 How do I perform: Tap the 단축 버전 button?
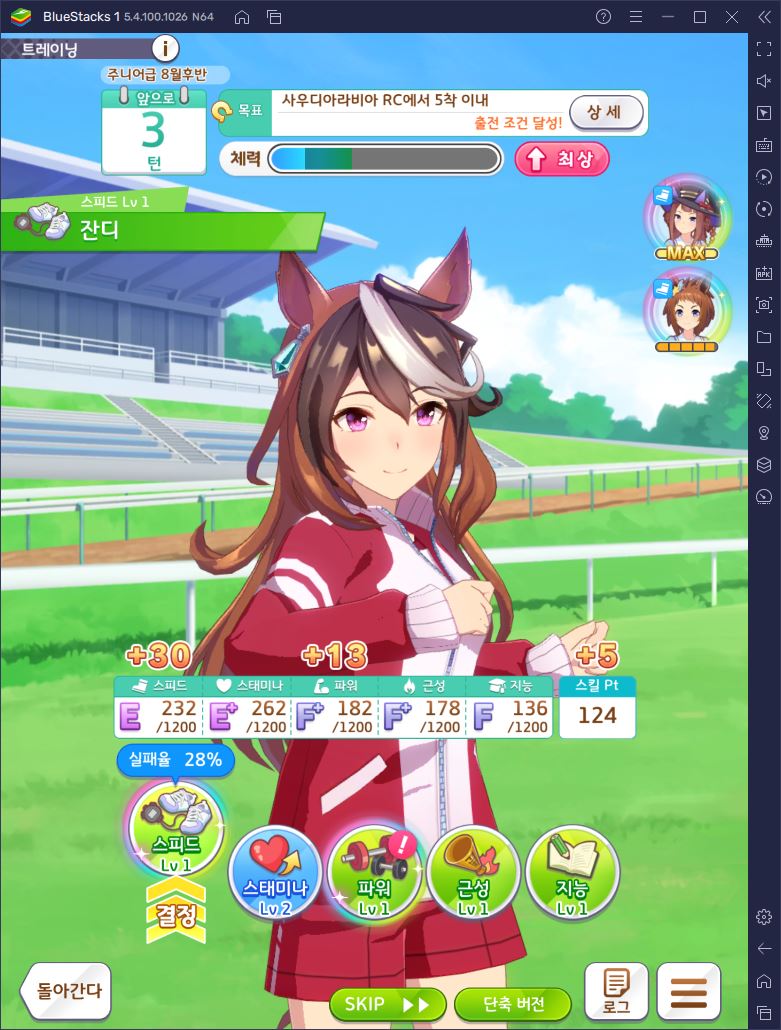(x=513, y=1003)
